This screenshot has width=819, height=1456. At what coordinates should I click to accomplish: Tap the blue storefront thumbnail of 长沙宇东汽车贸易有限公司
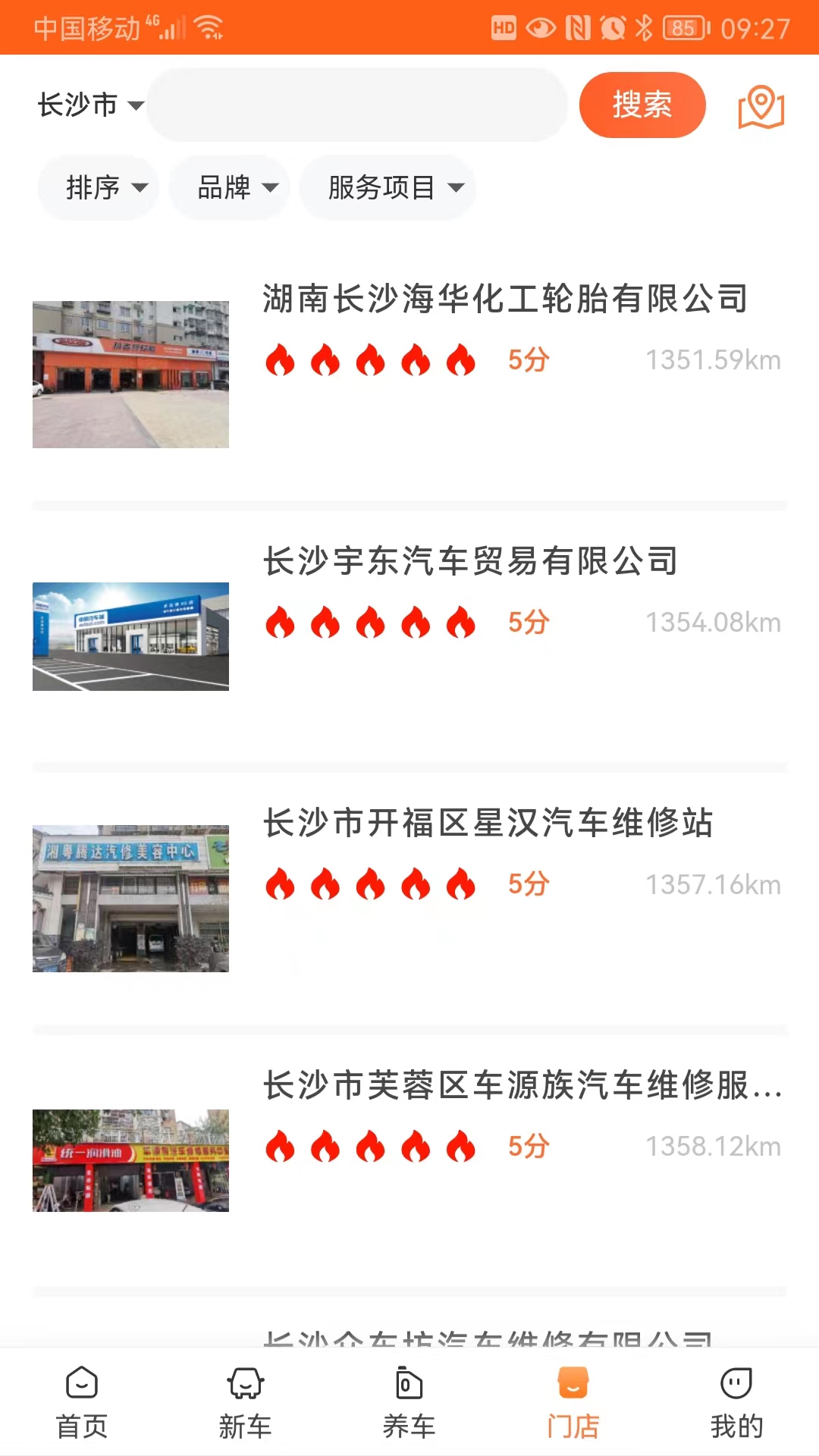tap(130, 636)
